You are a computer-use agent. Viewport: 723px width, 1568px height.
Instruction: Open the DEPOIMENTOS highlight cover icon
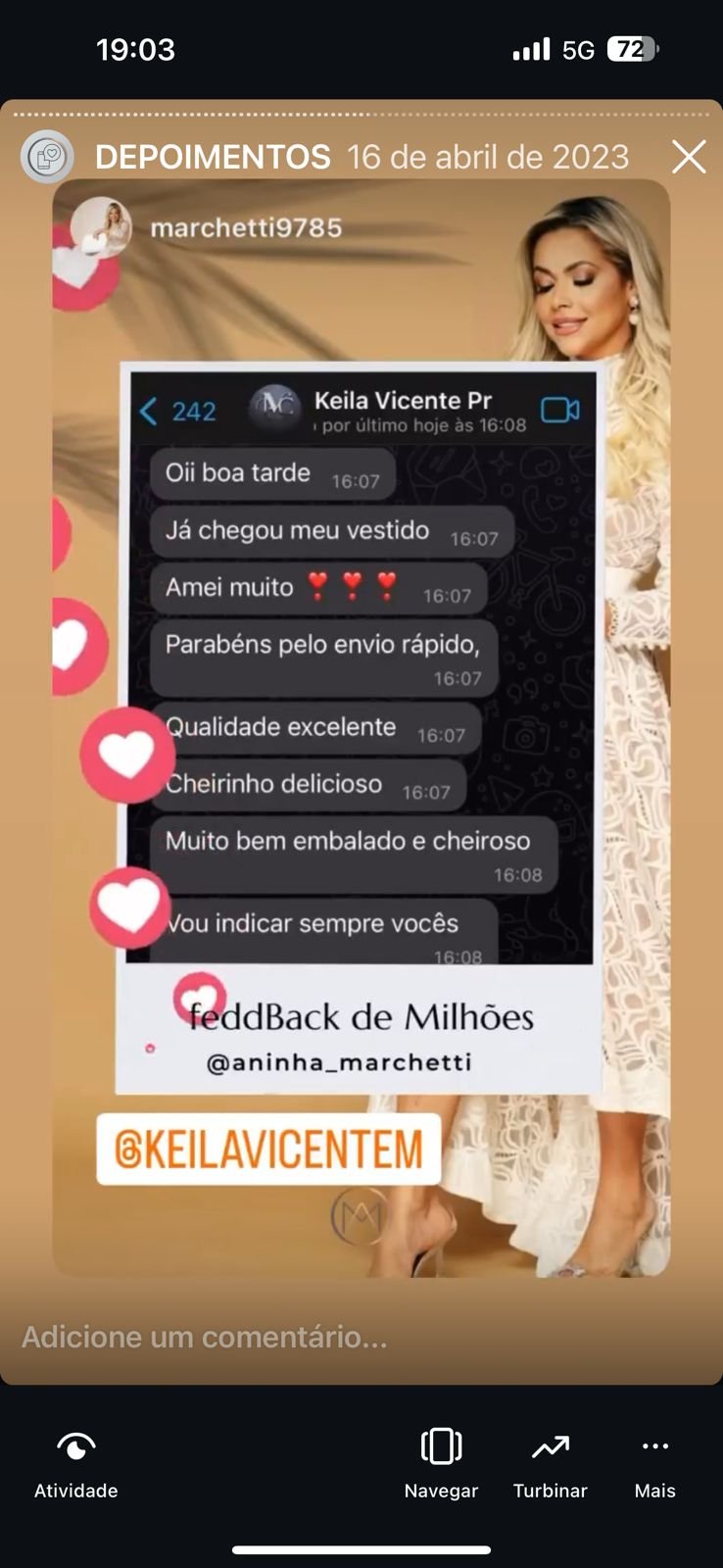[47, 157]
